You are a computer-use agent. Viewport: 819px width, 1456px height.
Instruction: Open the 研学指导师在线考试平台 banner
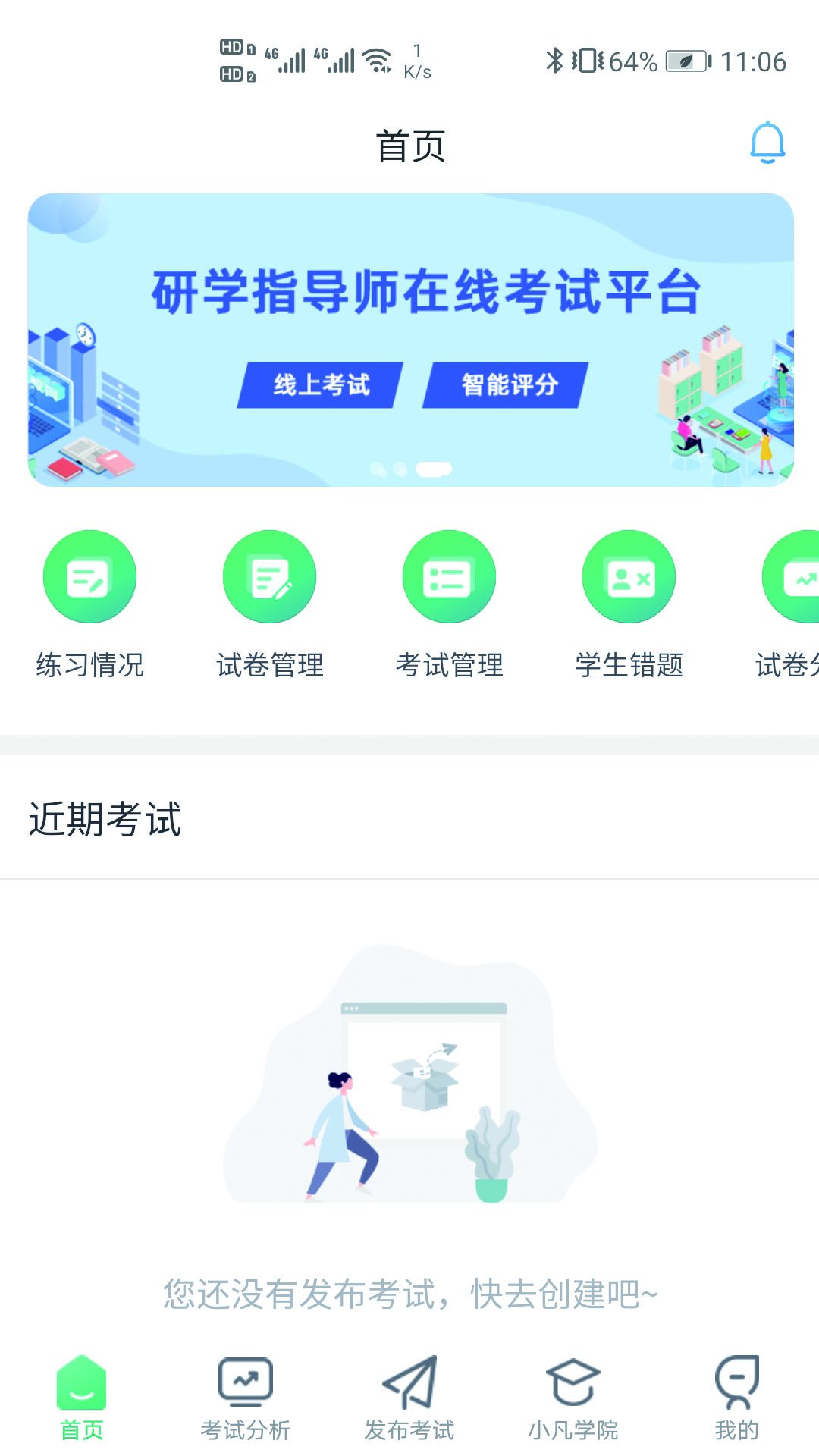click(x=410, y=339)
